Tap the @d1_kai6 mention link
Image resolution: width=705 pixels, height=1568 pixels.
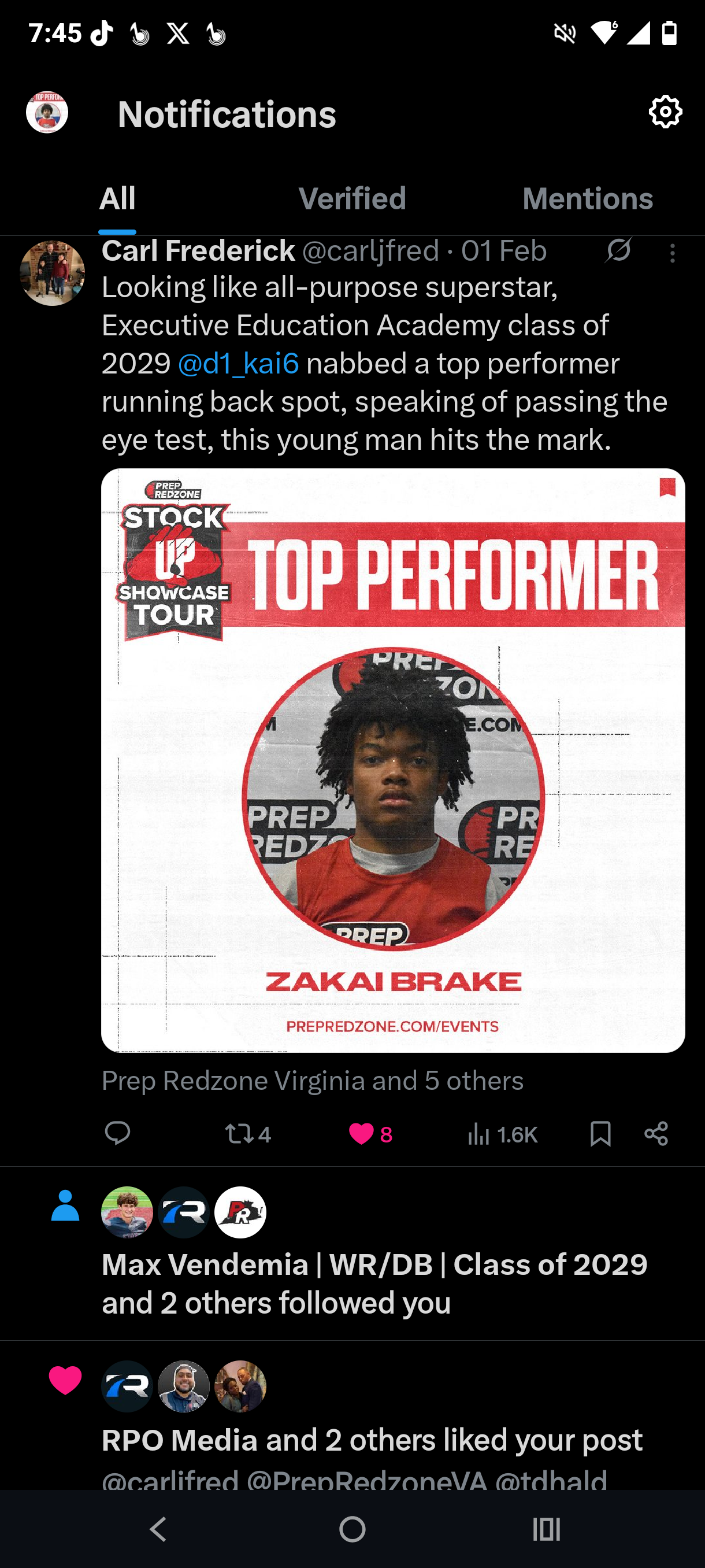point(238,364)
